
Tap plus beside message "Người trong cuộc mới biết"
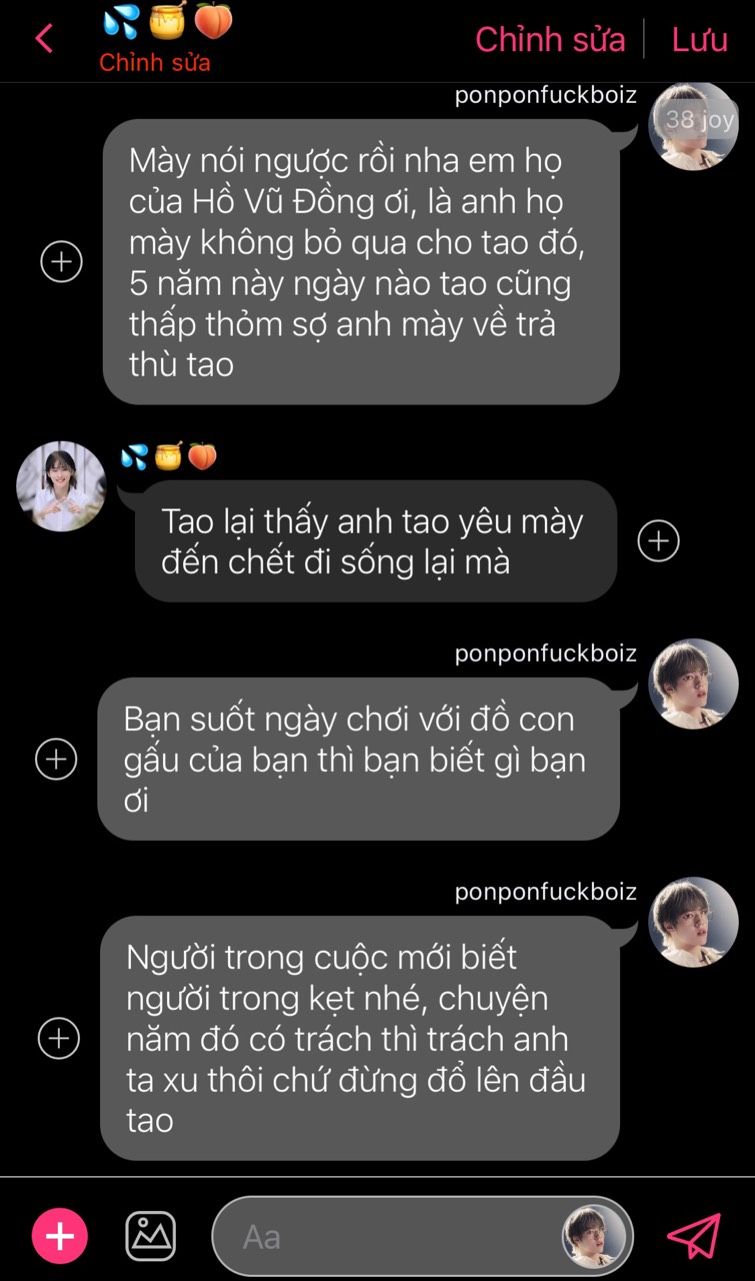tap(58, 1038)
